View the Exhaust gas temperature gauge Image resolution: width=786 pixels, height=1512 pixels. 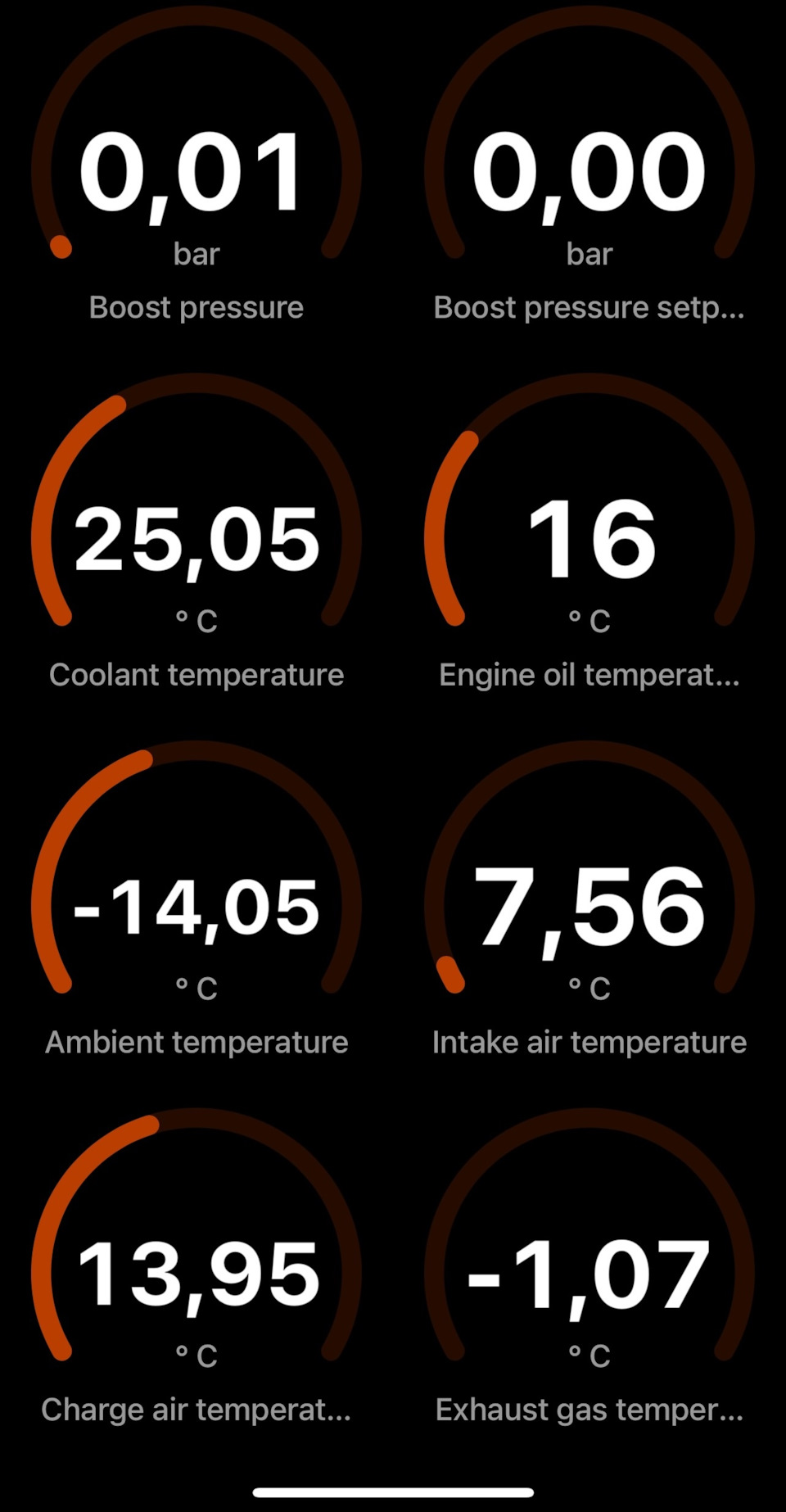tap(589, 1274)
